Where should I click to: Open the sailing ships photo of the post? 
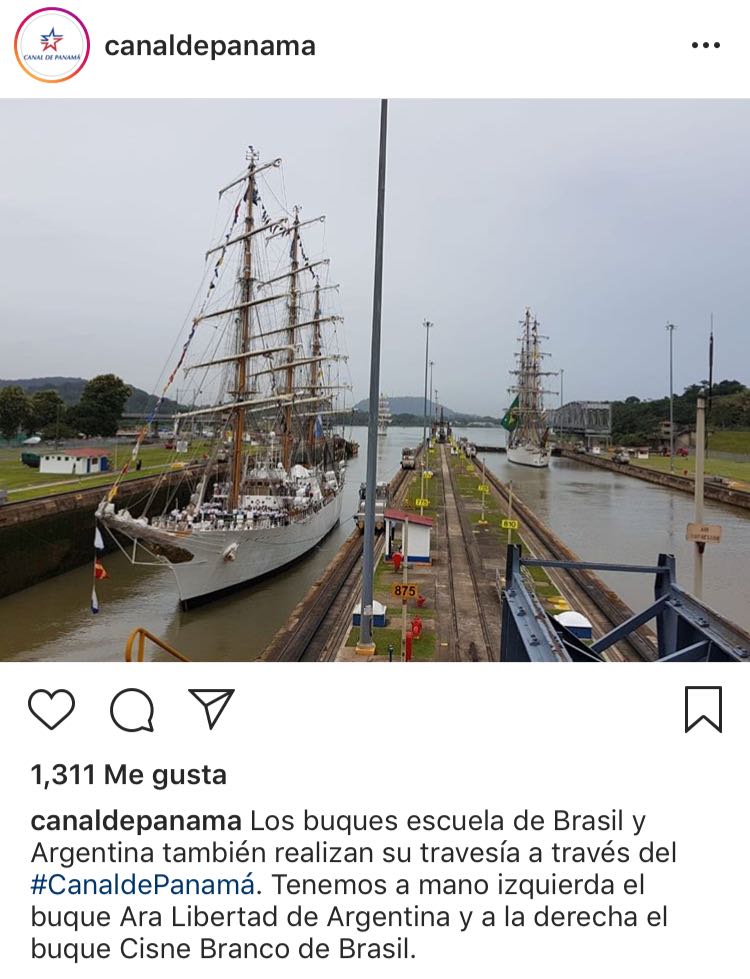pos(375,380)
